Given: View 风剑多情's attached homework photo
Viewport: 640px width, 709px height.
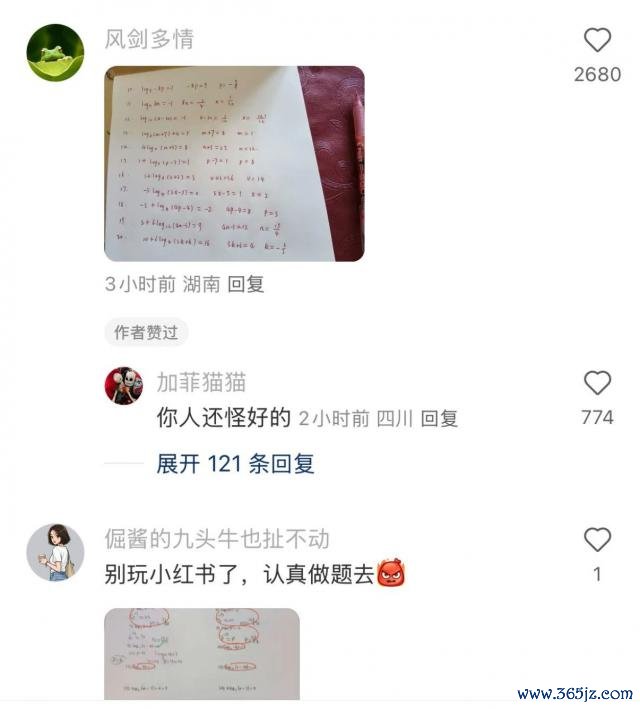Looking at the screenshot, I should [234, 163].
